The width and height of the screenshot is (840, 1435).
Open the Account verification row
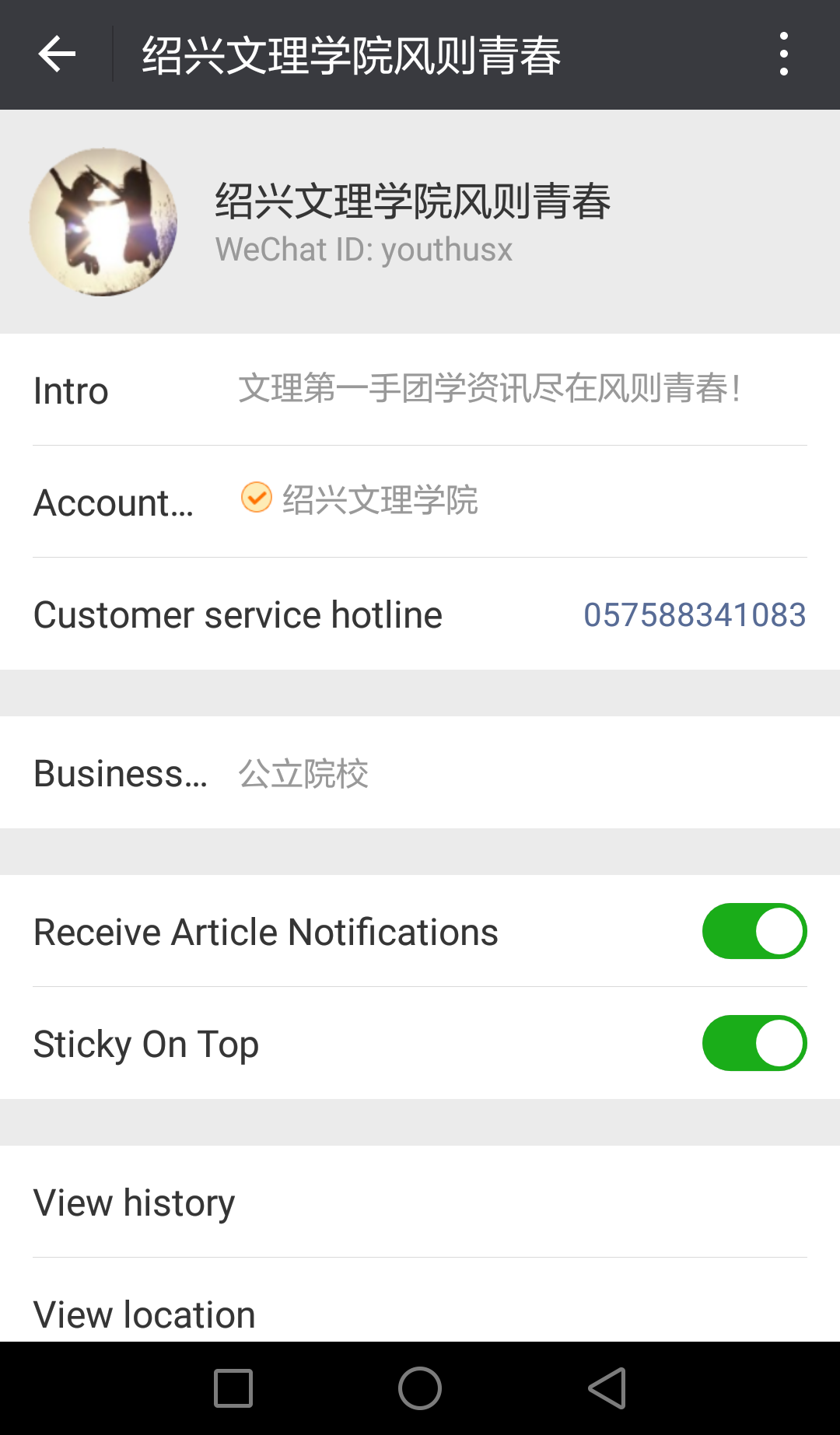pyautogui.click(x=420, y=502)
